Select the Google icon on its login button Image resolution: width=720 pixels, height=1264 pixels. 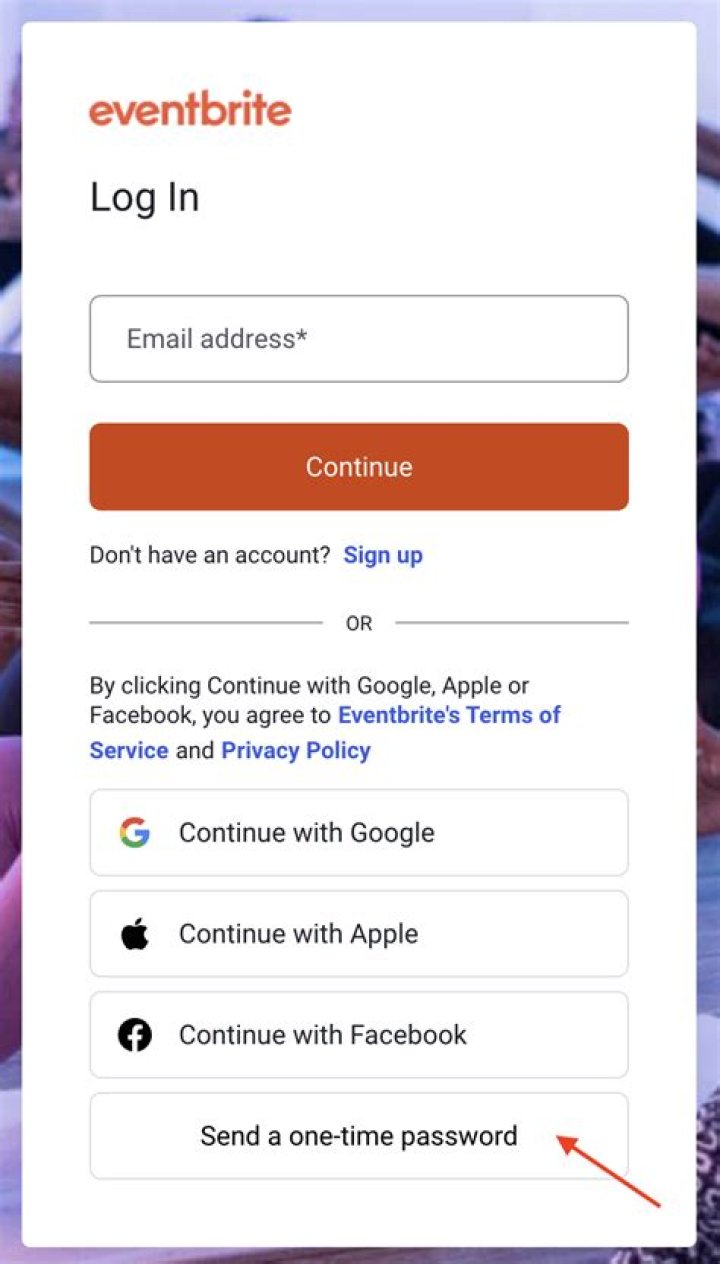pyautogui.click(x=136, y=832)
